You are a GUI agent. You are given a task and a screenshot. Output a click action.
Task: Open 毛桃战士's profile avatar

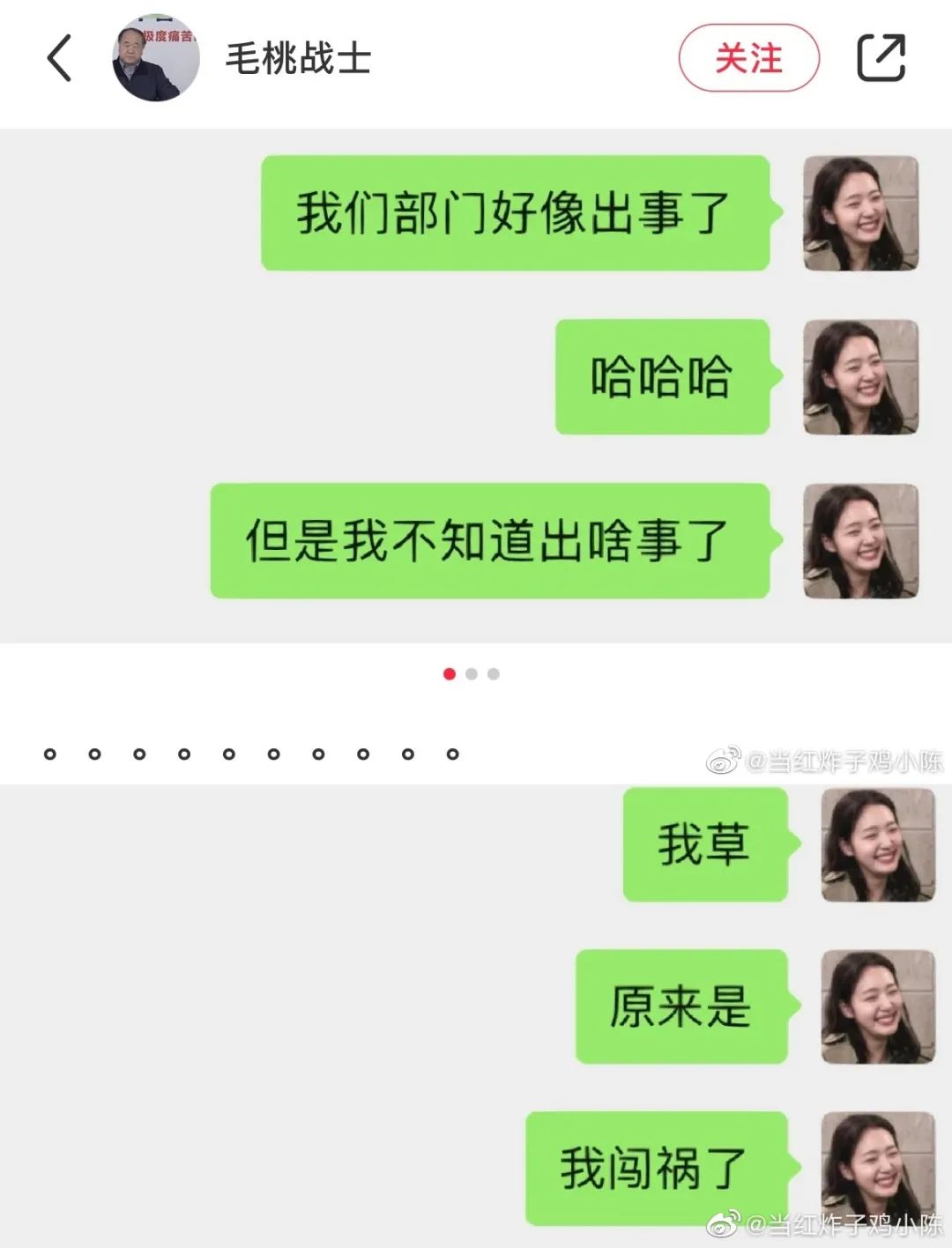coord(156,58)
